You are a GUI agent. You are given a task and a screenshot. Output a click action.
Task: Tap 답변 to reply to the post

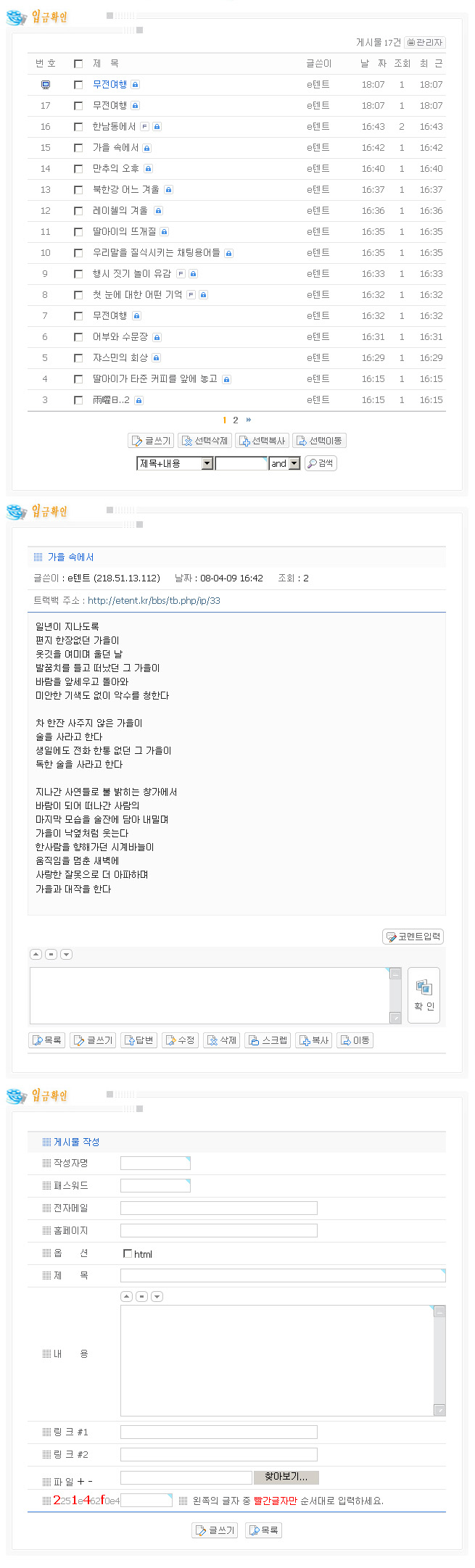point(139,1040)
